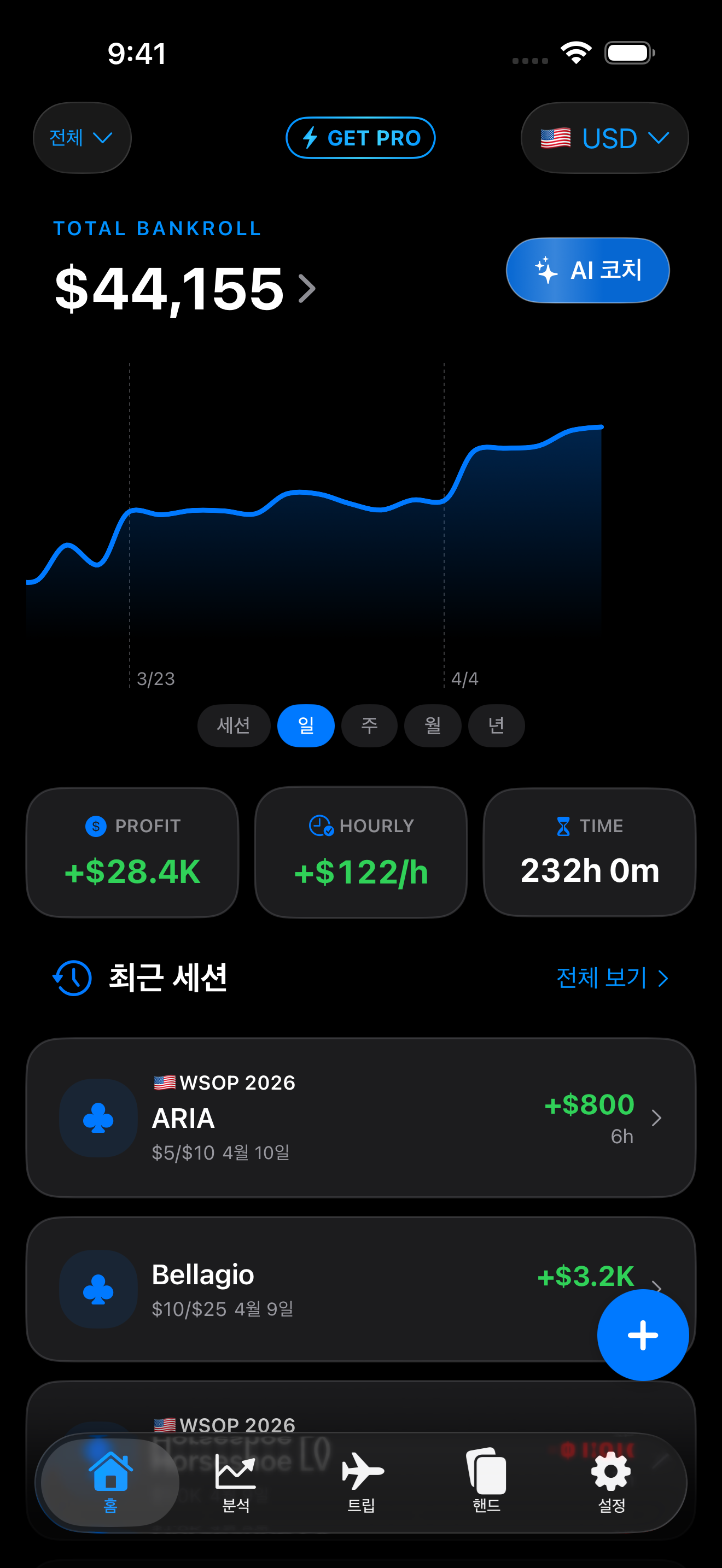This screenshot has height=1568, width=722.
Task: Add a new session with the plus button
Action: pos(642,1335)
